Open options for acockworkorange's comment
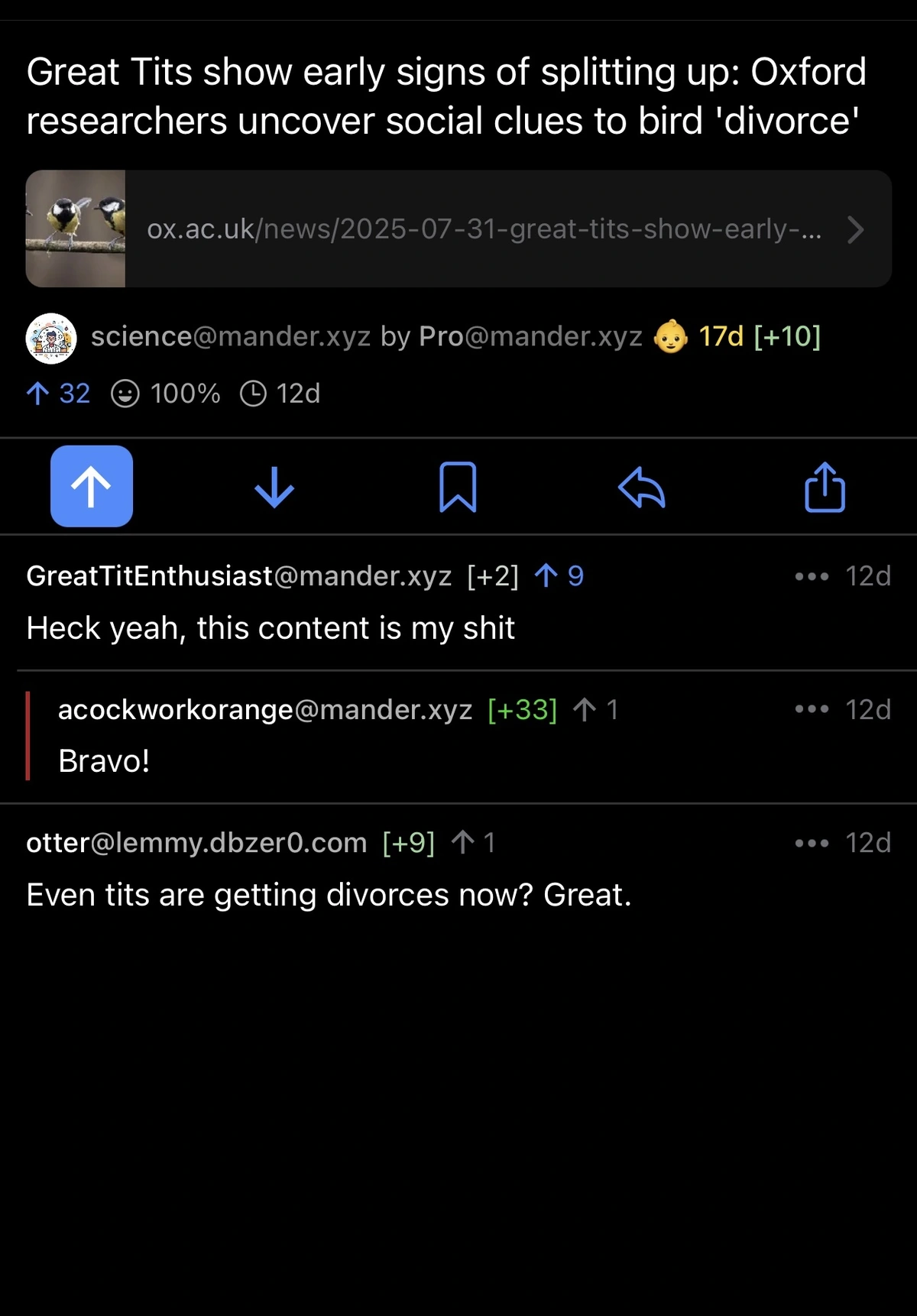The width and height of the screenshot is (917, 1316). click(811, 709)
